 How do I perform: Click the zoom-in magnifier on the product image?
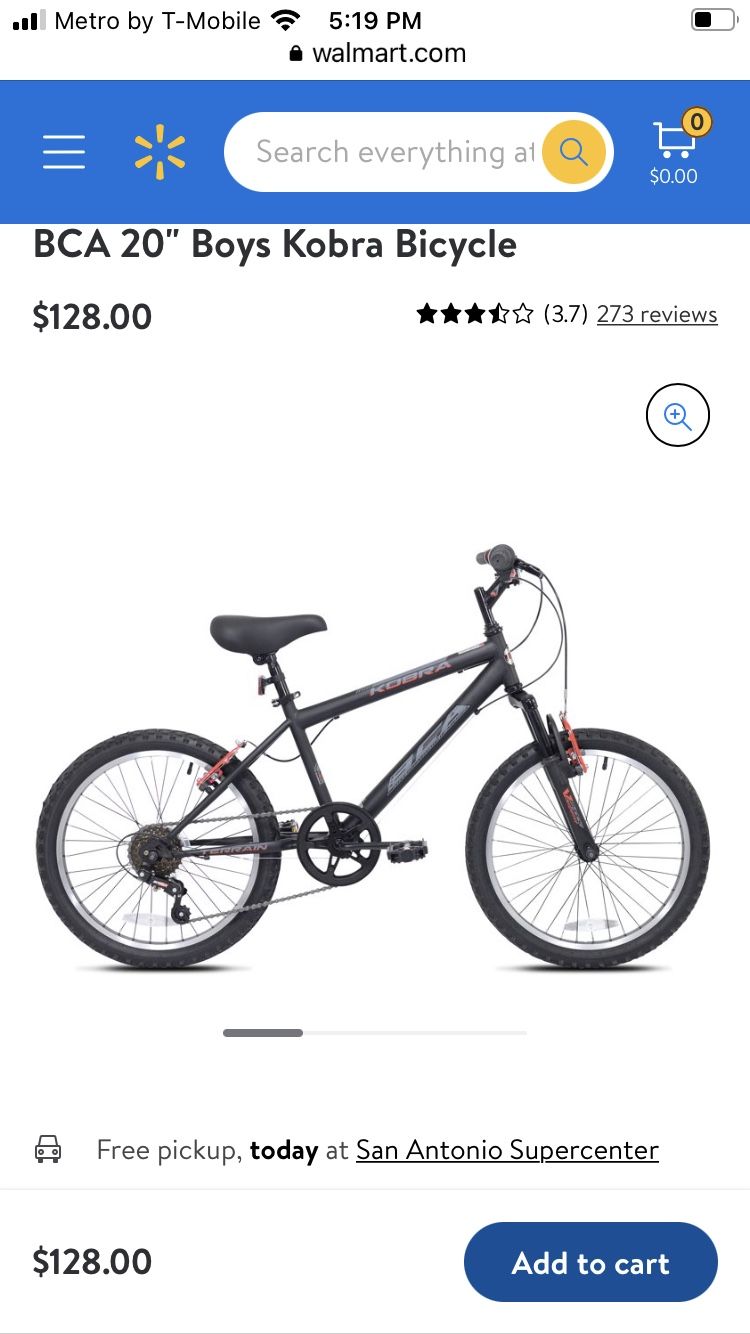pyautogui.click(x=678, y=415)
